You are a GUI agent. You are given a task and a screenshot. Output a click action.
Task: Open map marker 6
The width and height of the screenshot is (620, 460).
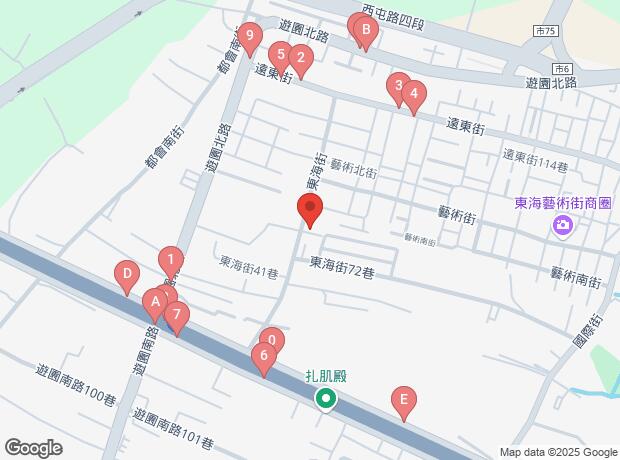pos(264,360)
